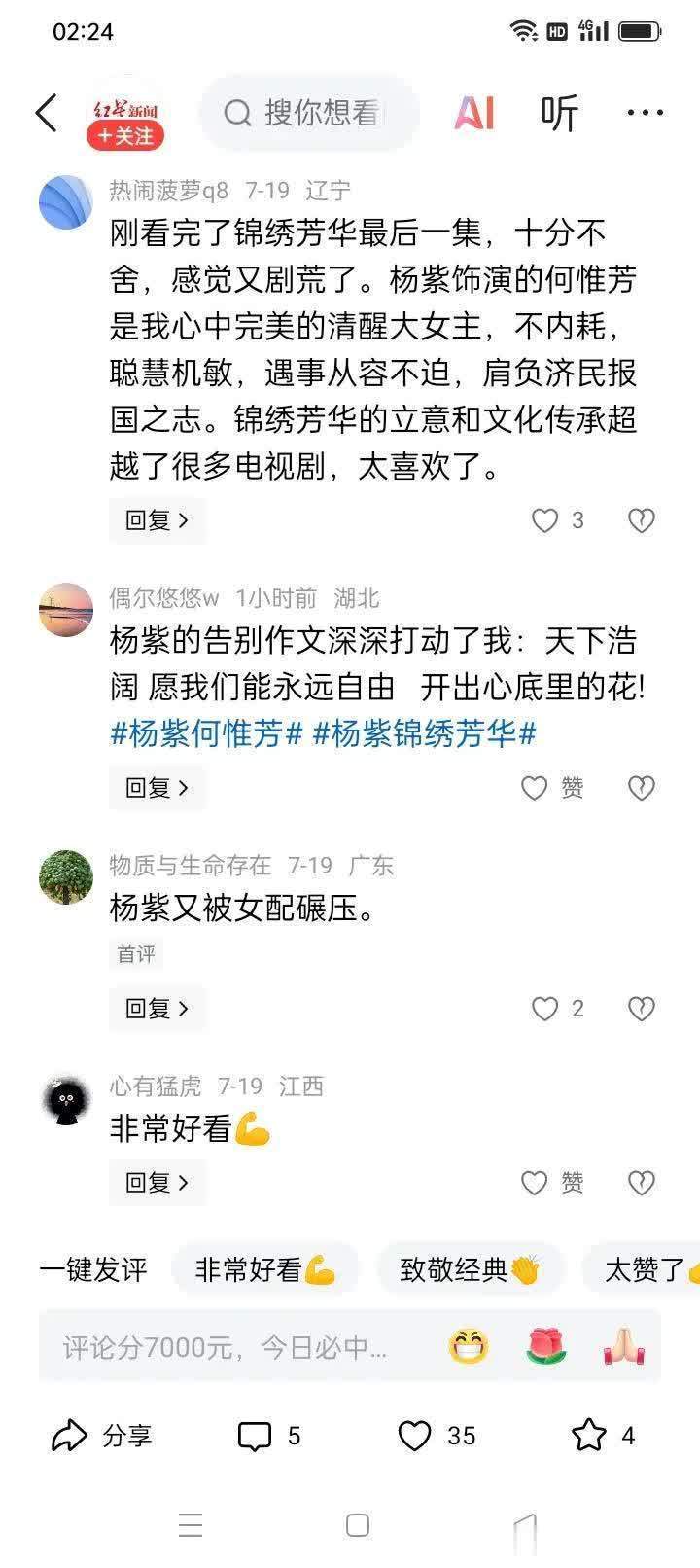The width and height of the screenshot is (700, 1568).
Task: Bookmark the article with star icon
Action: tap(589, 1436)
